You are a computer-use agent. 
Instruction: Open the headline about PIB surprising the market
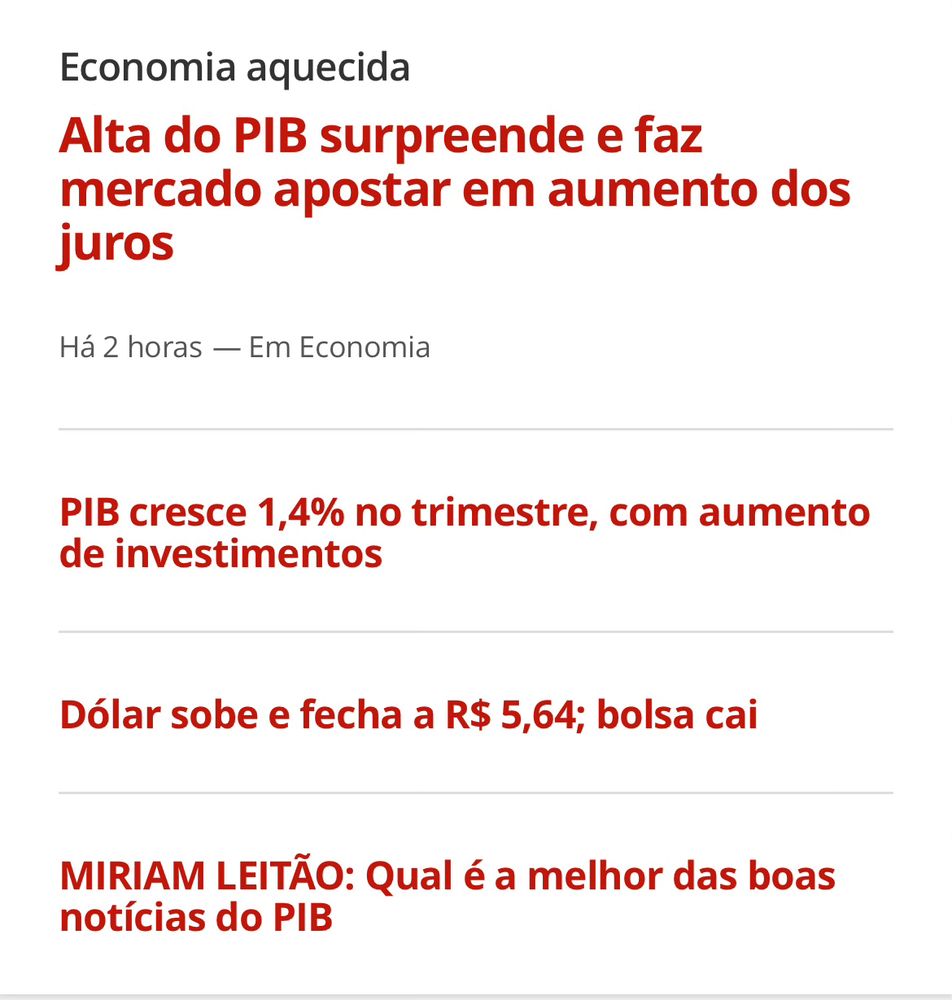pyautogui.click(x=455, y=190)
